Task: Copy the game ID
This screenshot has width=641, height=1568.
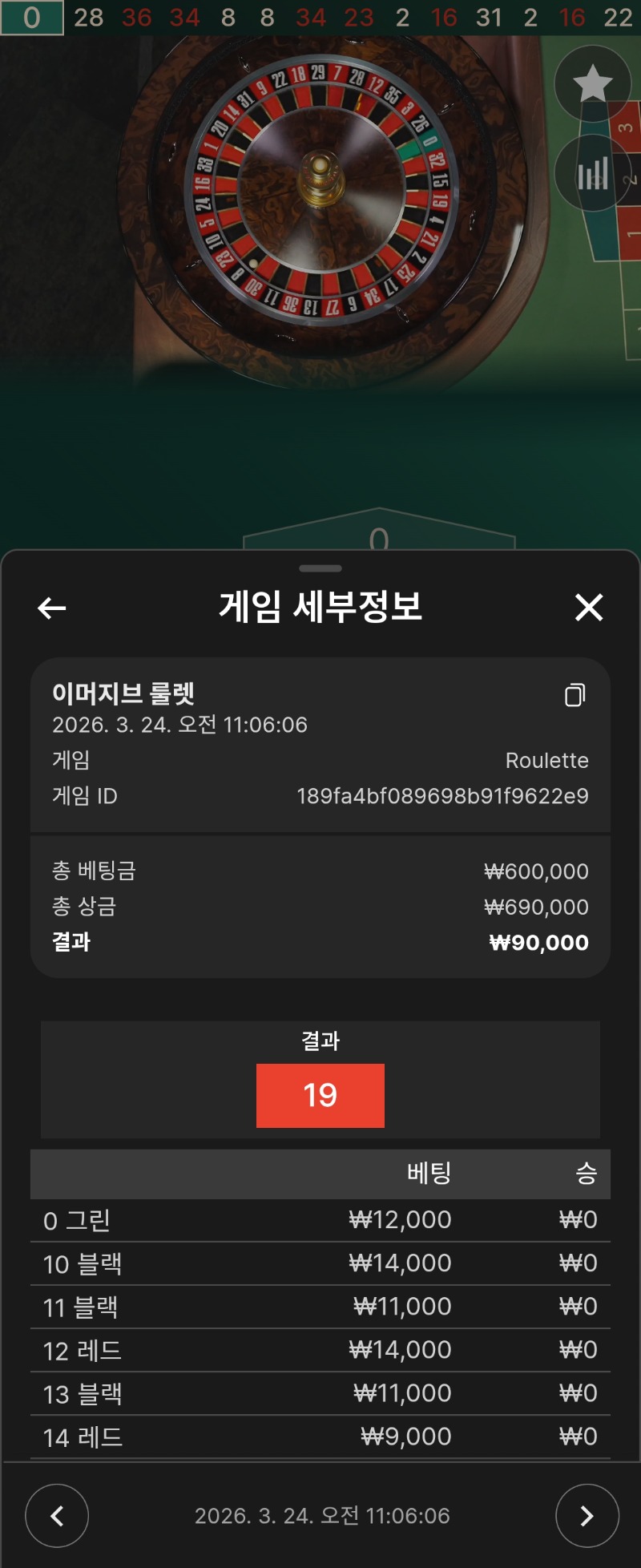Action: pos(574,695)
